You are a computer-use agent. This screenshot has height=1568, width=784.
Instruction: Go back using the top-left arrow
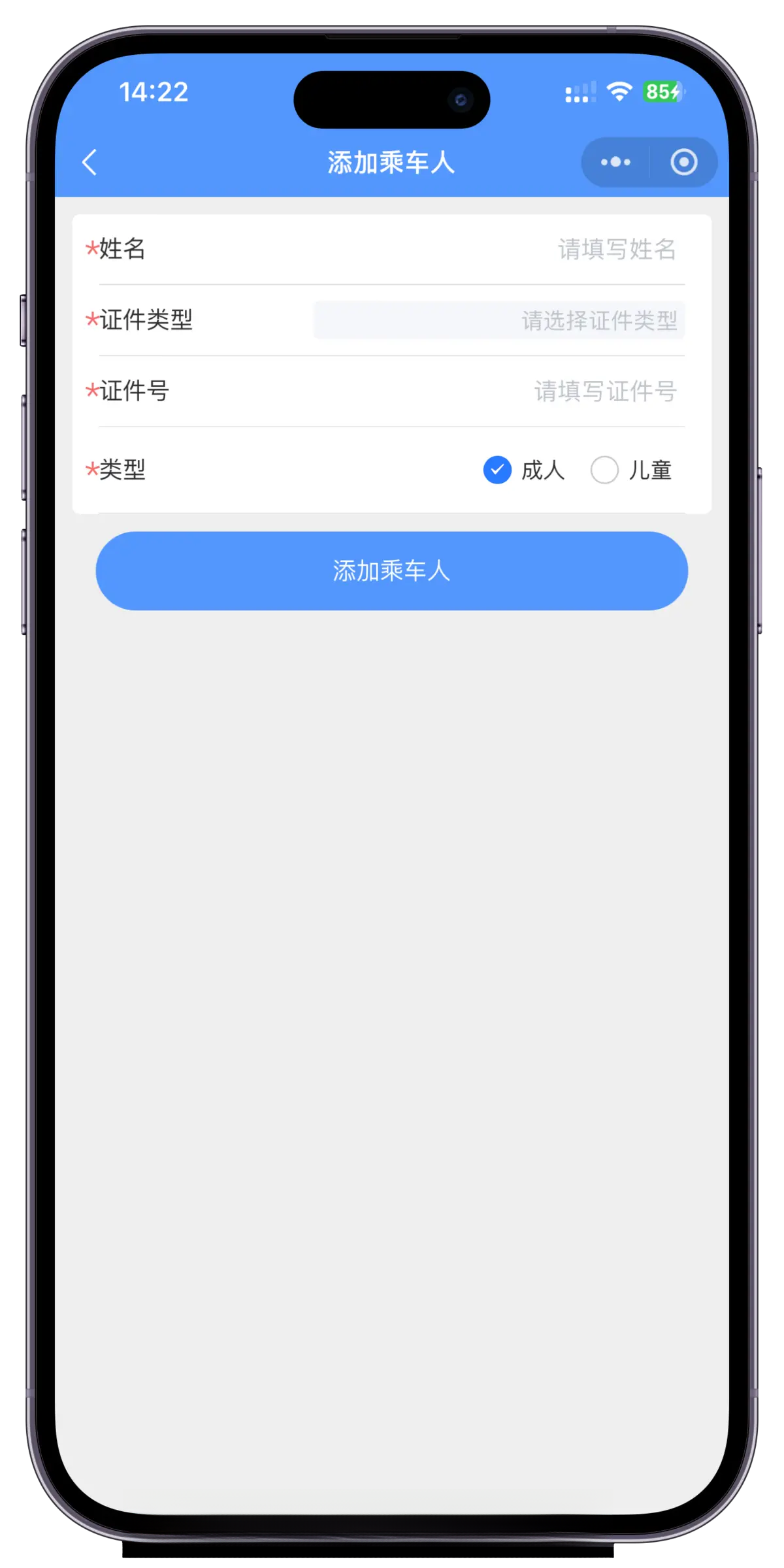(x=90, y=163)
